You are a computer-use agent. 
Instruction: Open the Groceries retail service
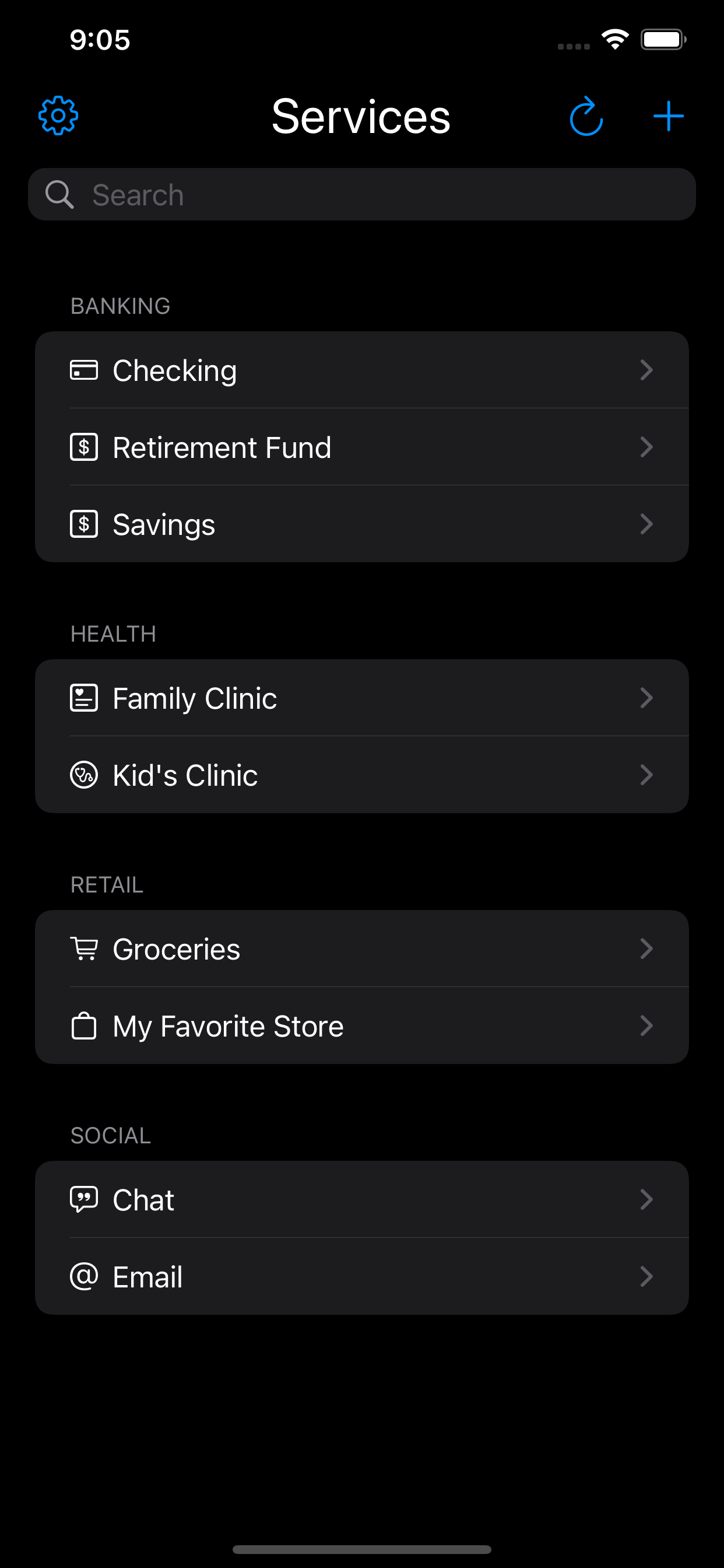click(x=362, y=949)
